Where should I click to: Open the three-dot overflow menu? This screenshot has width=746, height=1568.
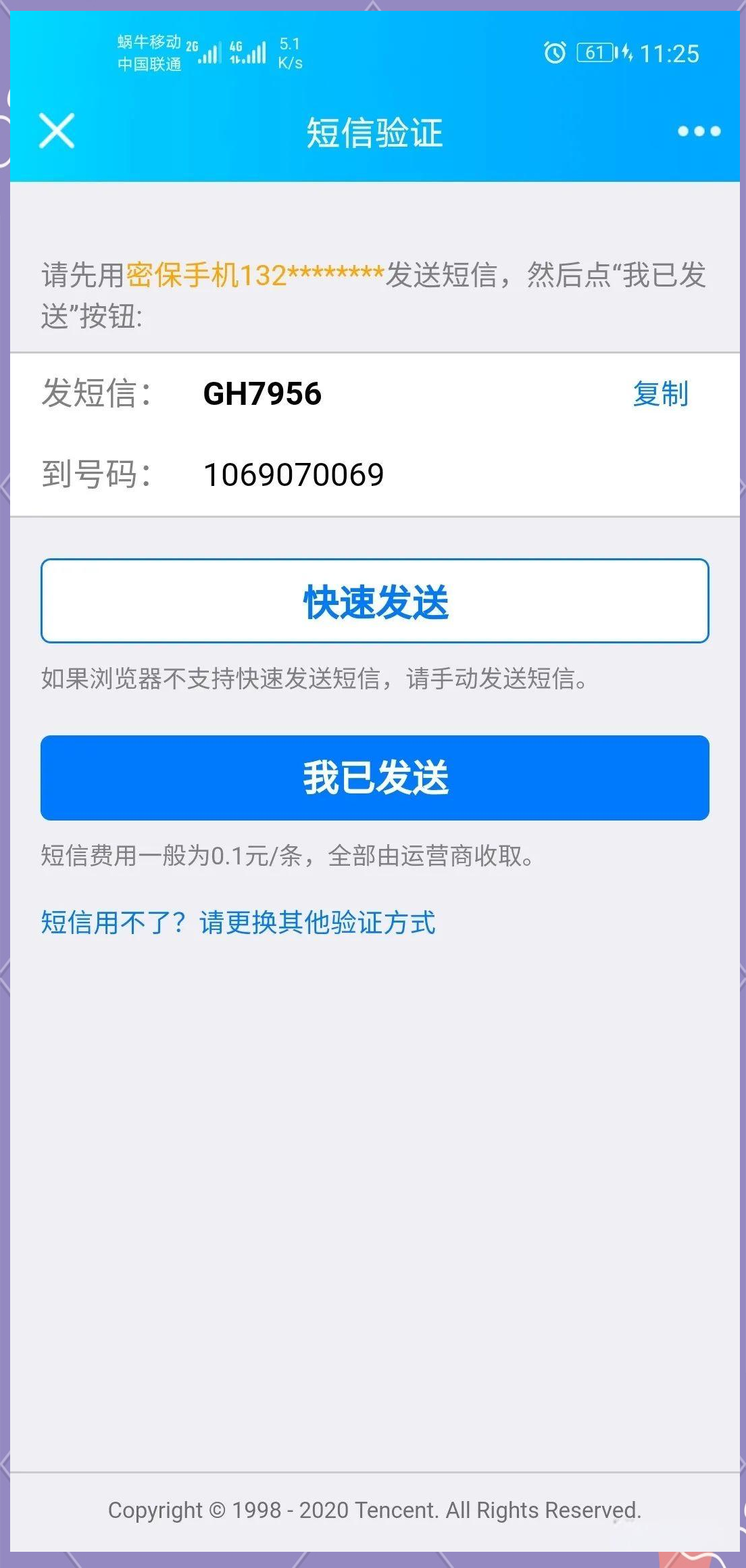tap(699, 131)
